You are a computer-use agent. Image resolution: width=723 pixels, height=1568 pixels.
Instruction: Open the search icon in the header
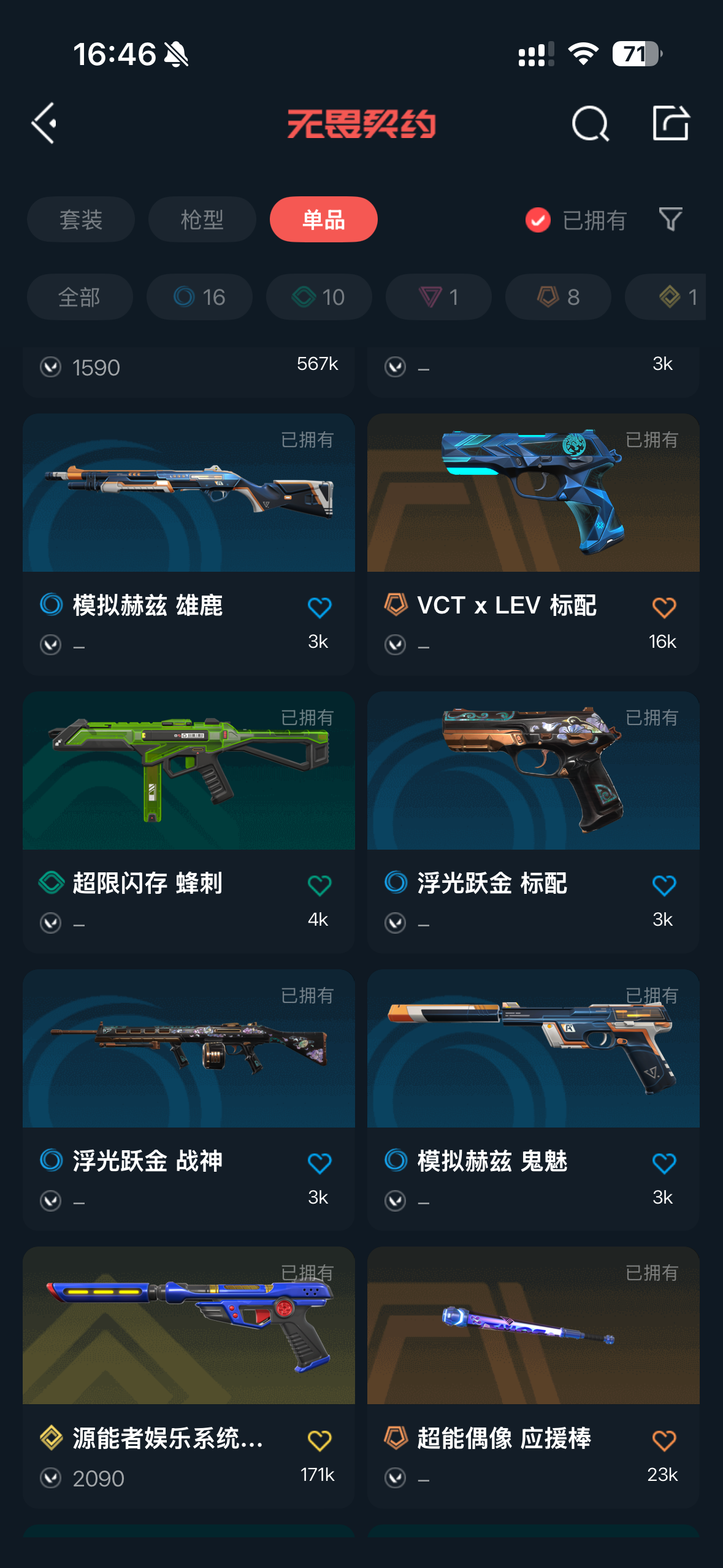(x=590, y=123)
